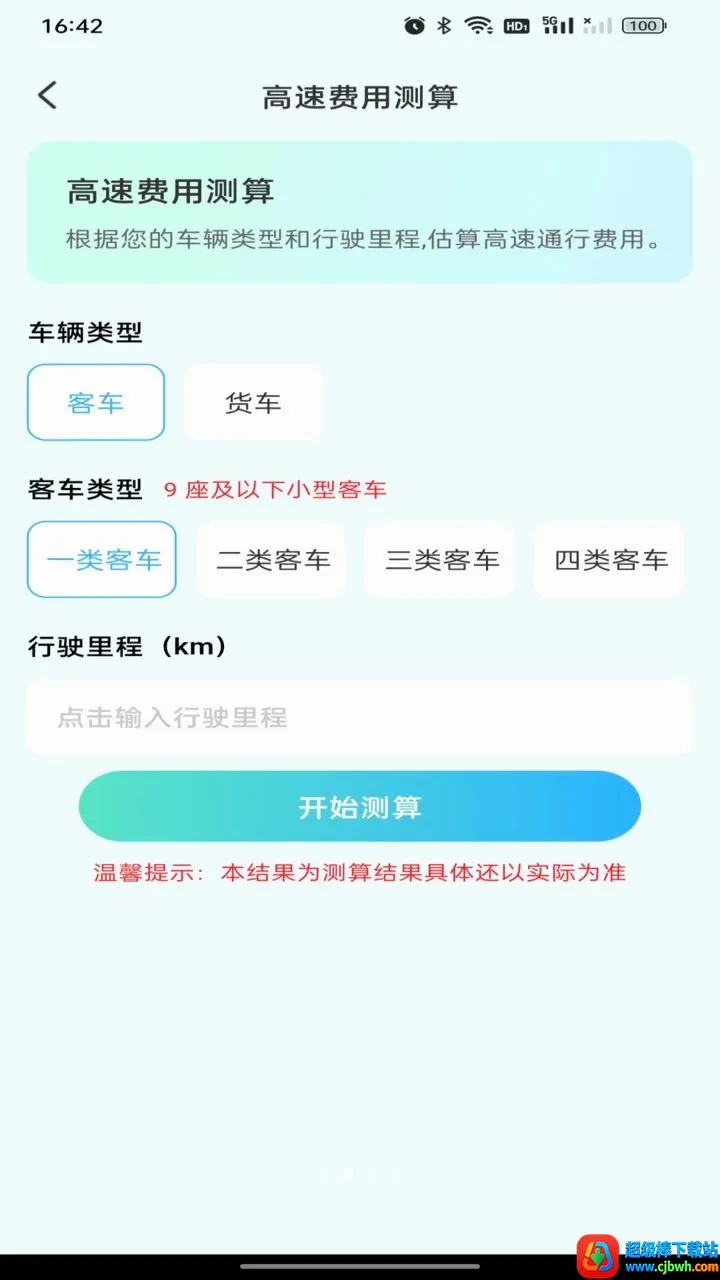
Task: Choose the 三类客车 option
Action: [441, 559]
